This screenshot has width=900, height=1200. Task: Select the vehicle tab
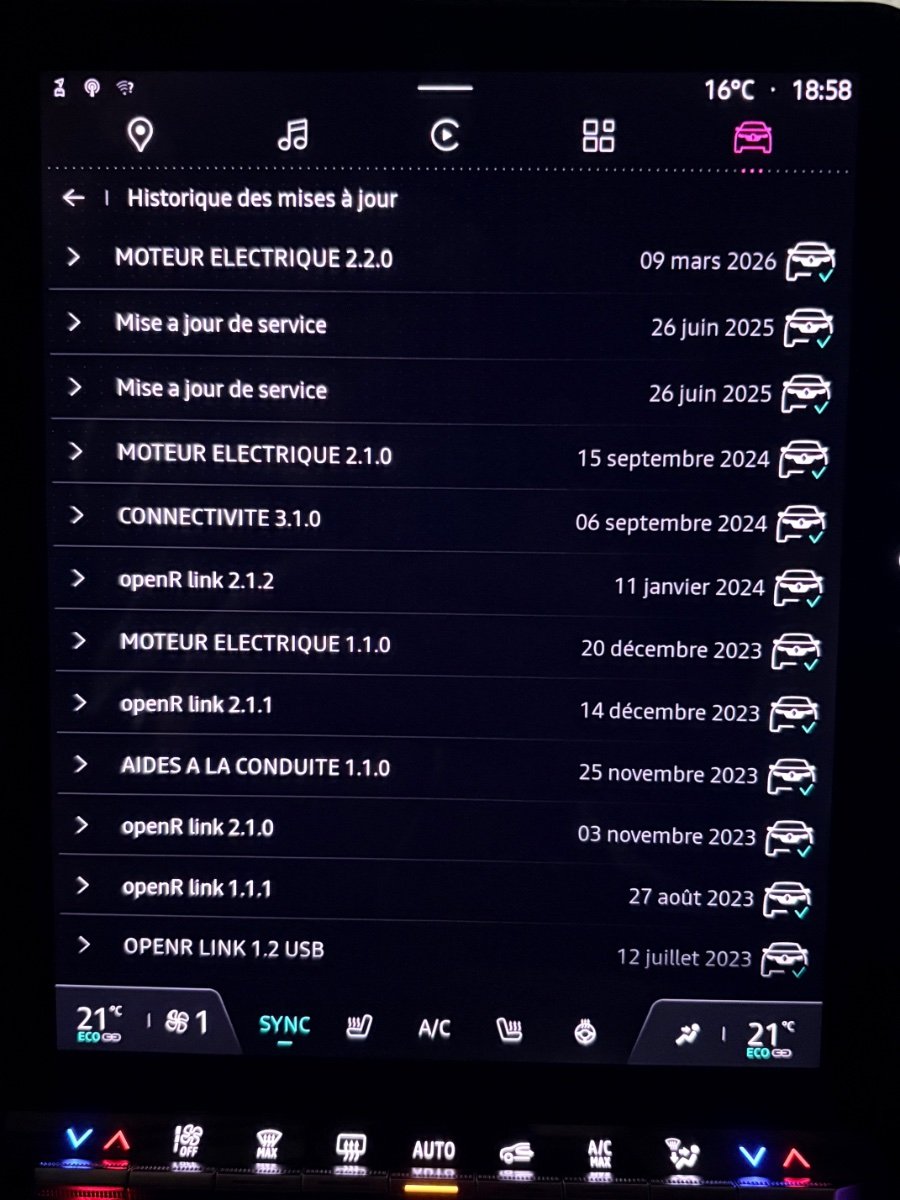(751, 137)
